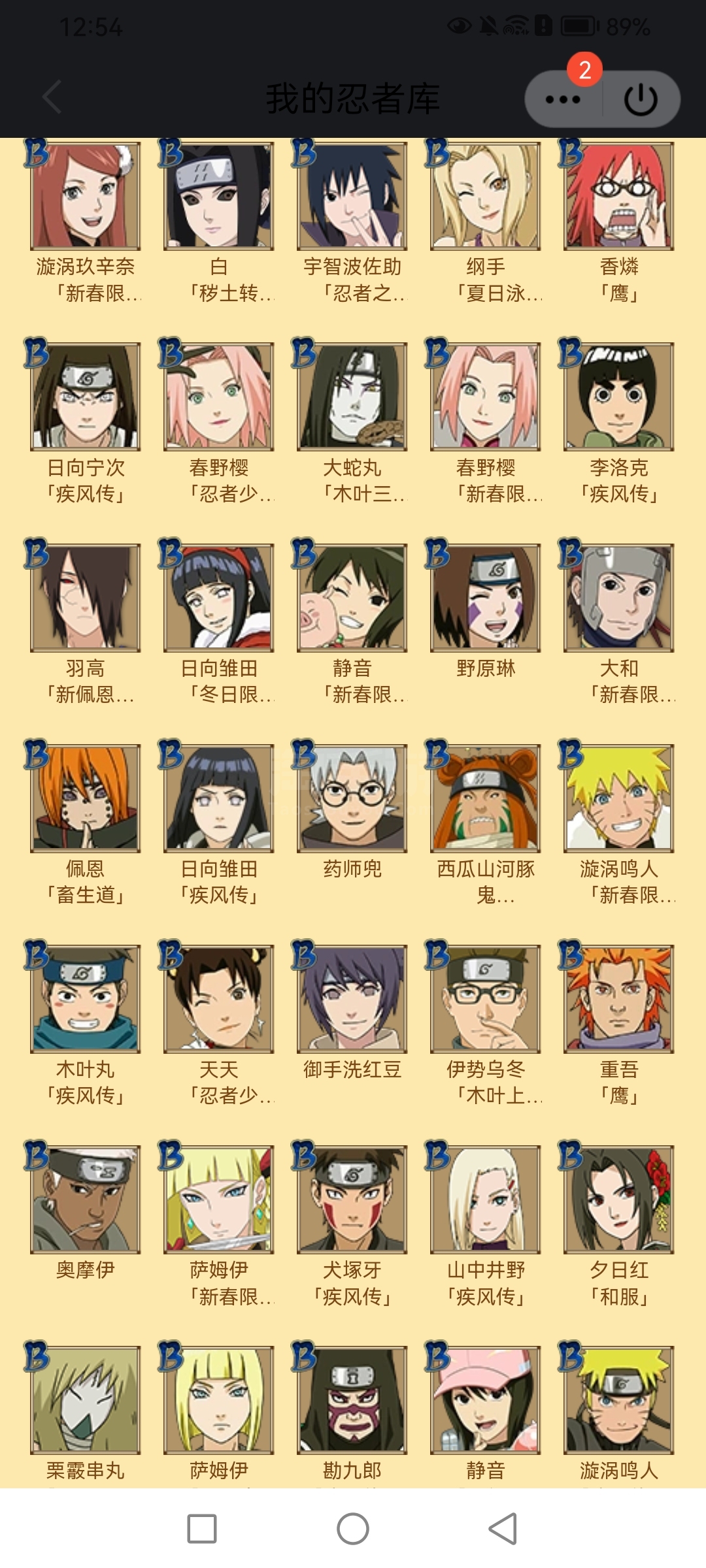View the 夕日红「和服」 ninja
Viewport: 706px width, 1568px height.
pyautogui.click(x=619, y=1200)
